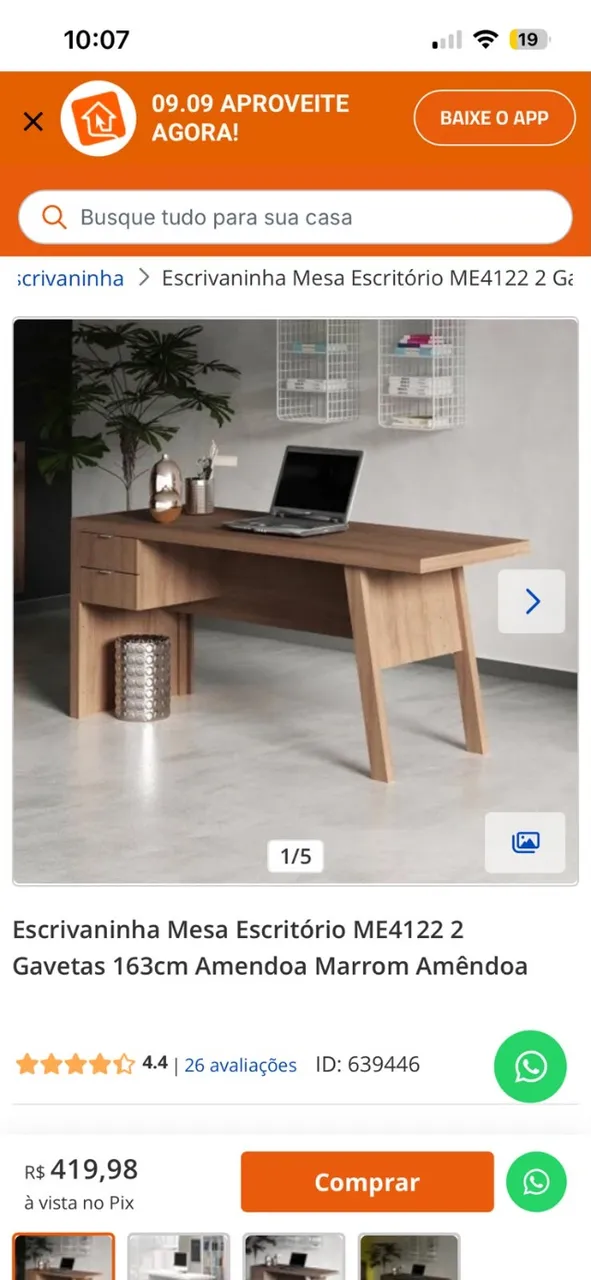Open WhatsApp icon next to Comprar
Screen dimensions: 591x1280
pos(536,1182)
